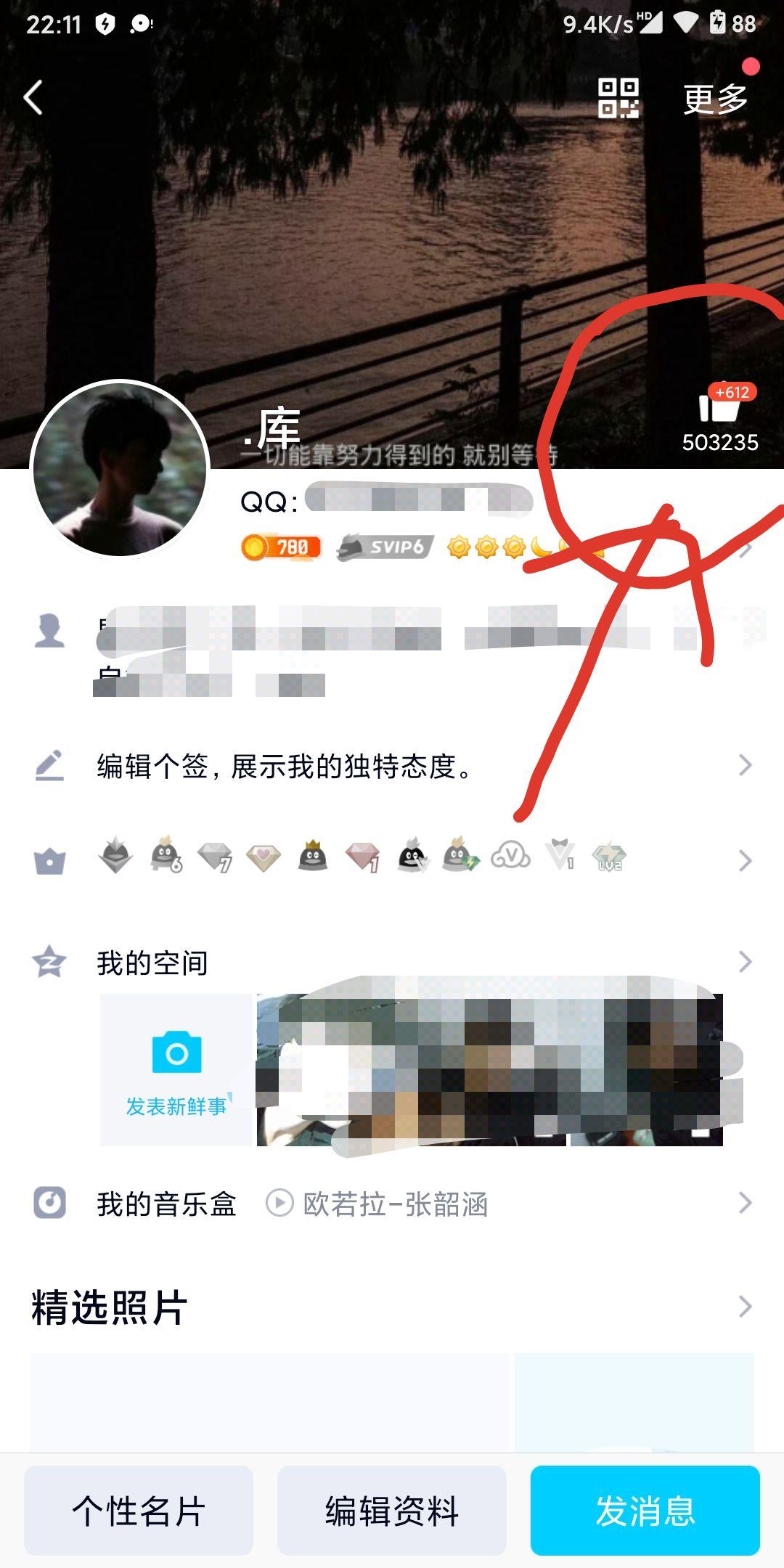Tap the thumbs-up likes icon
Screen dimensions: 784x1568
pyautogui.click(x=719, y=408)
